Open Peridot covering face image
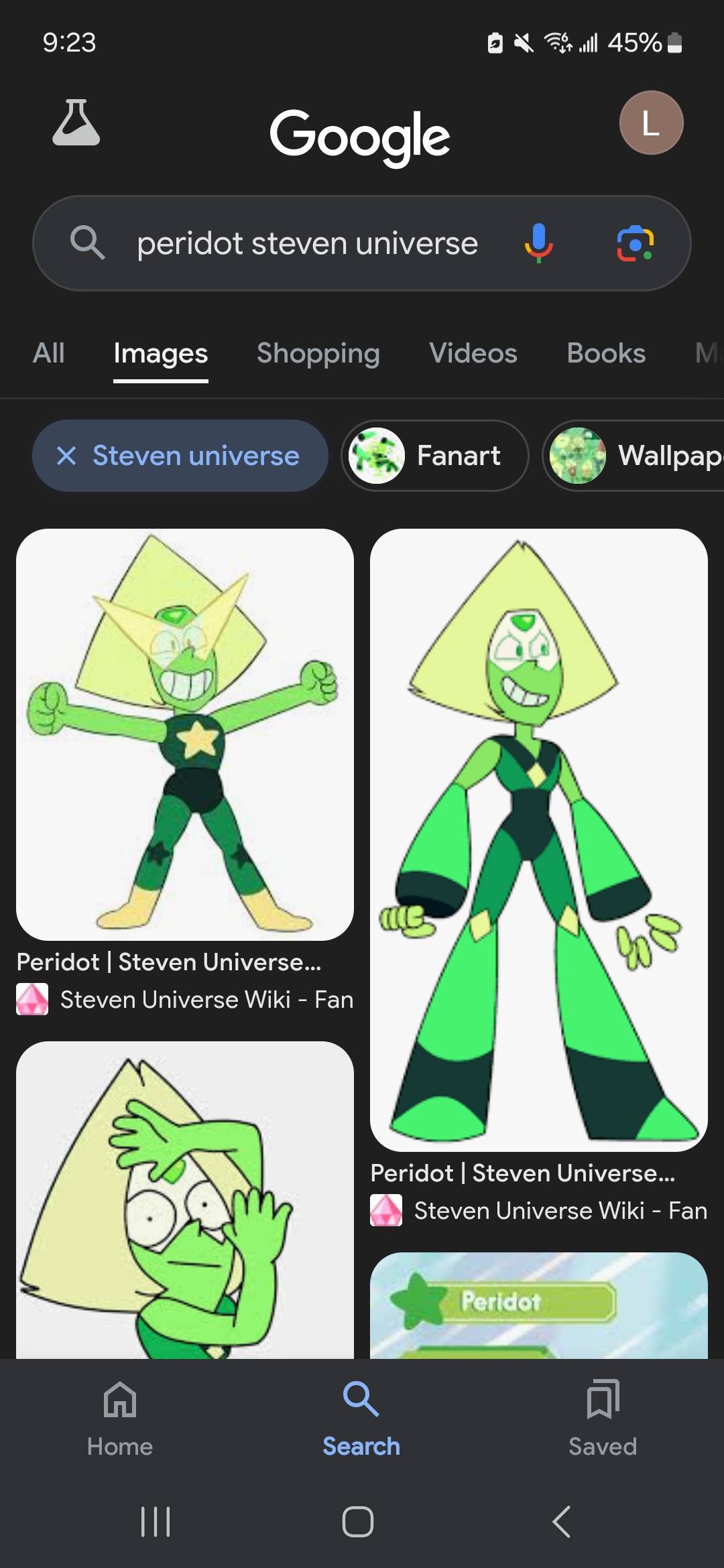The height and width of the screenshot is (1568, 724). coord(185,1199)
